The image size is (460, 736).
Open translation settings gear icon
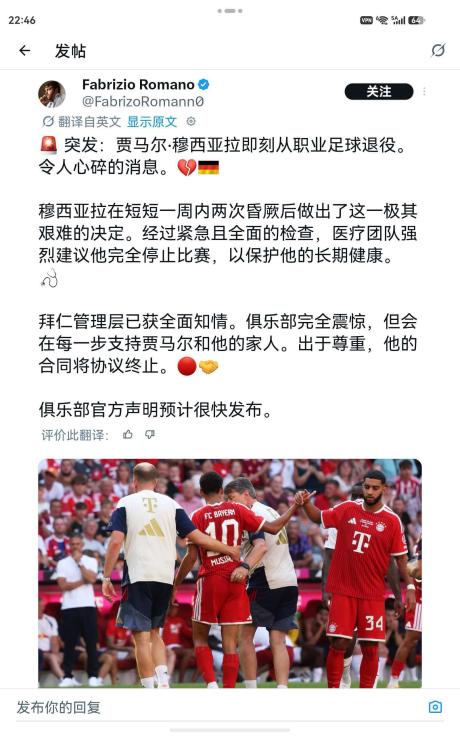pyautogui.click(x=191, y=121)
